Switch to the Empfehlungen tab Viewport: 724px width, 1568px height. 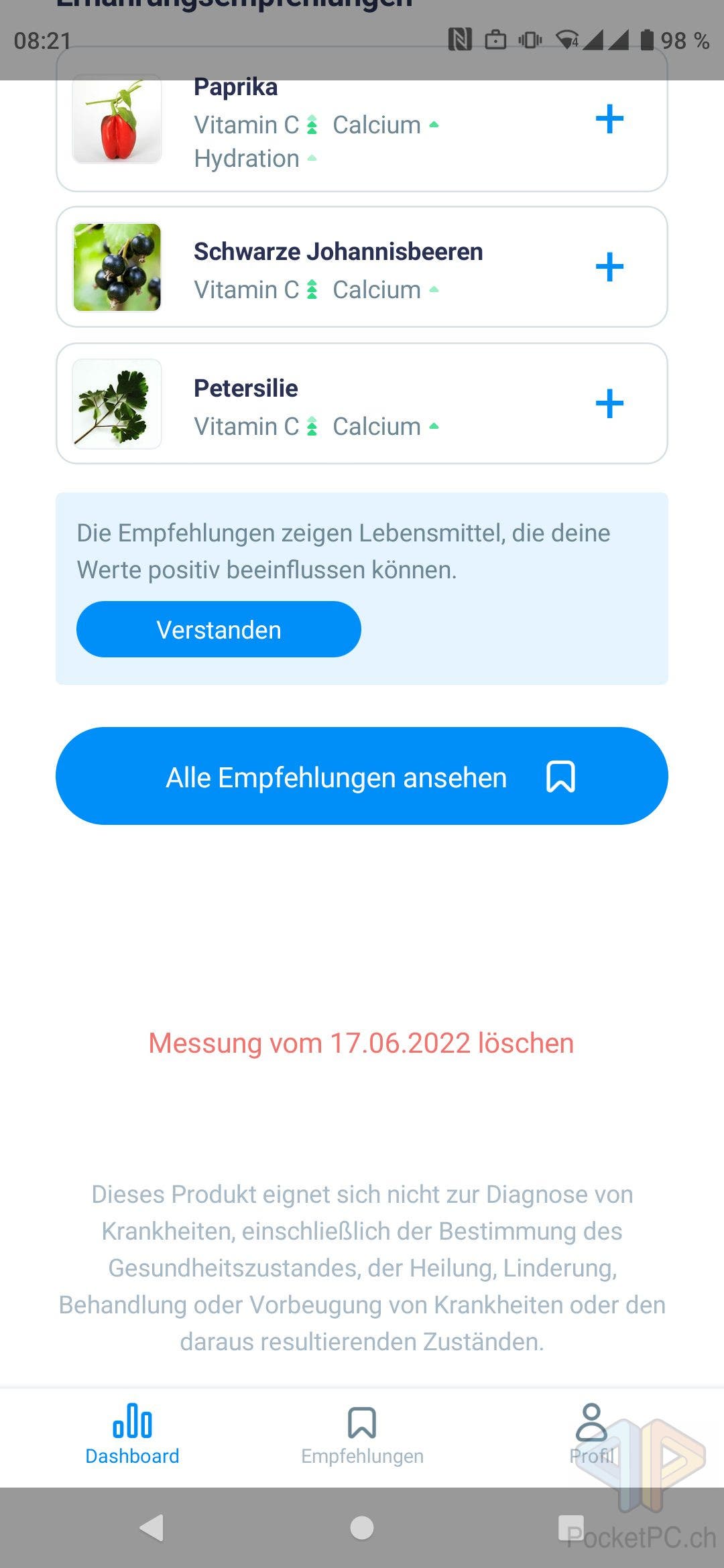pyautogui.click(x=362, y=1435)
